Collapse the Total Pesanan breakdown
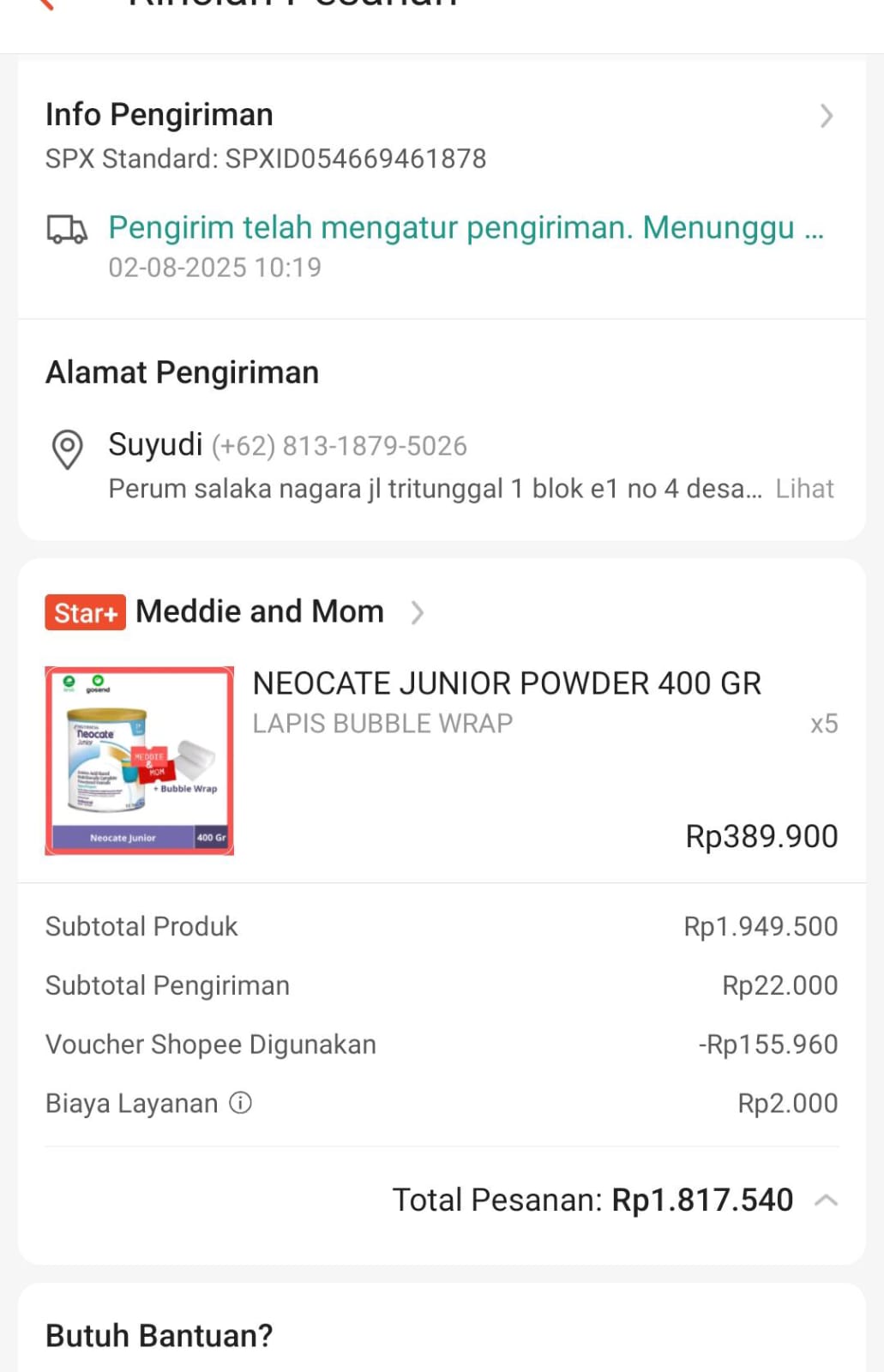The width and height of the screenshot is (884, 1372). pyautogui.click(x=825, y=1200)
